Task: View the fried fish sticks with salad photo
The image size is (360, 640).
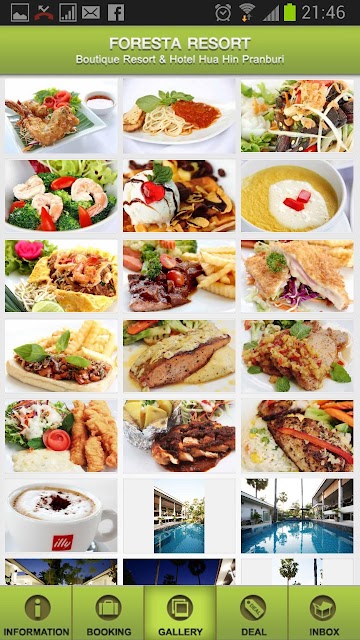Action: [61, 436]
